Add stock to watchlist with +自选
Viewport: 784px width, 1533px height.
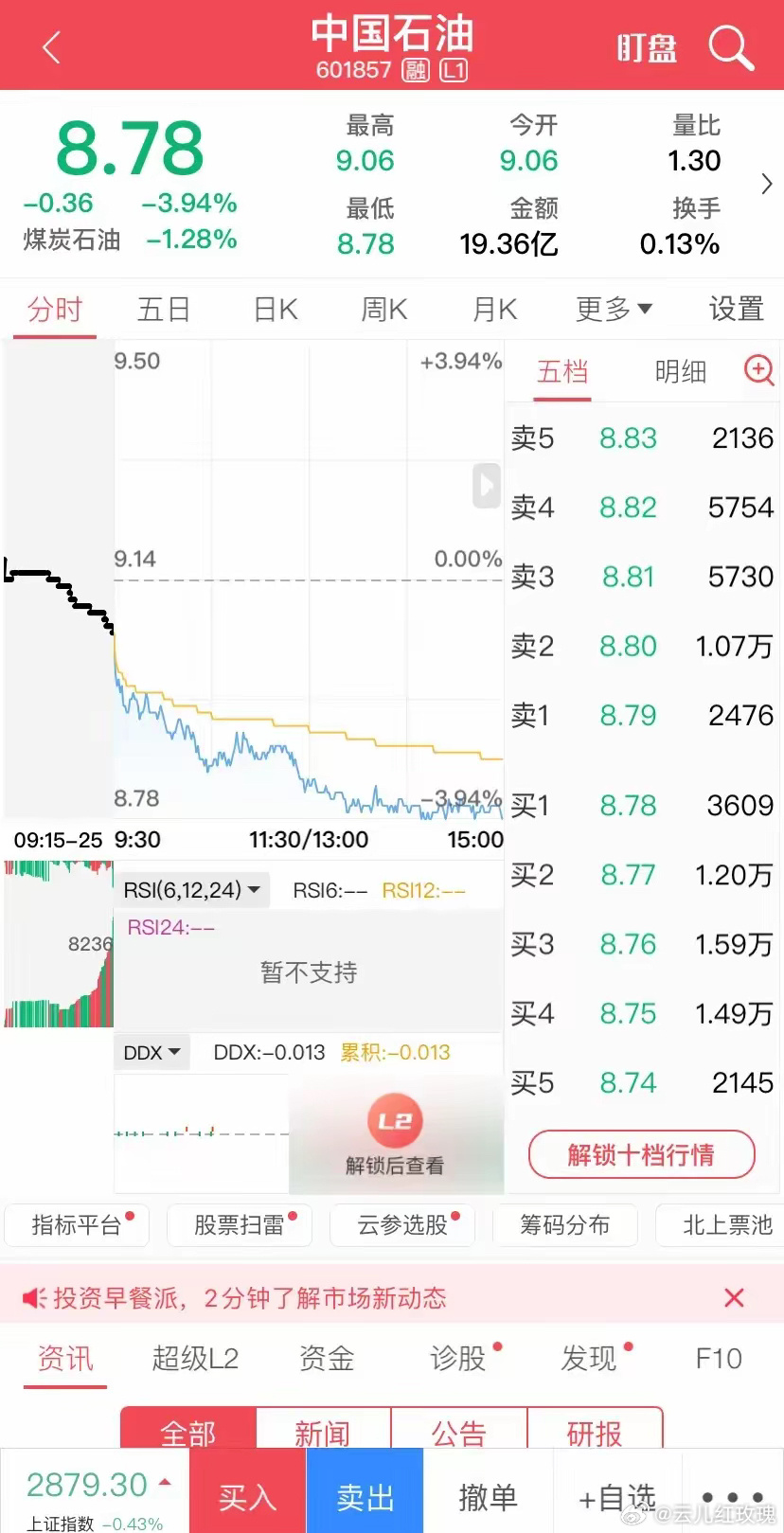(x=617, y=1497)
